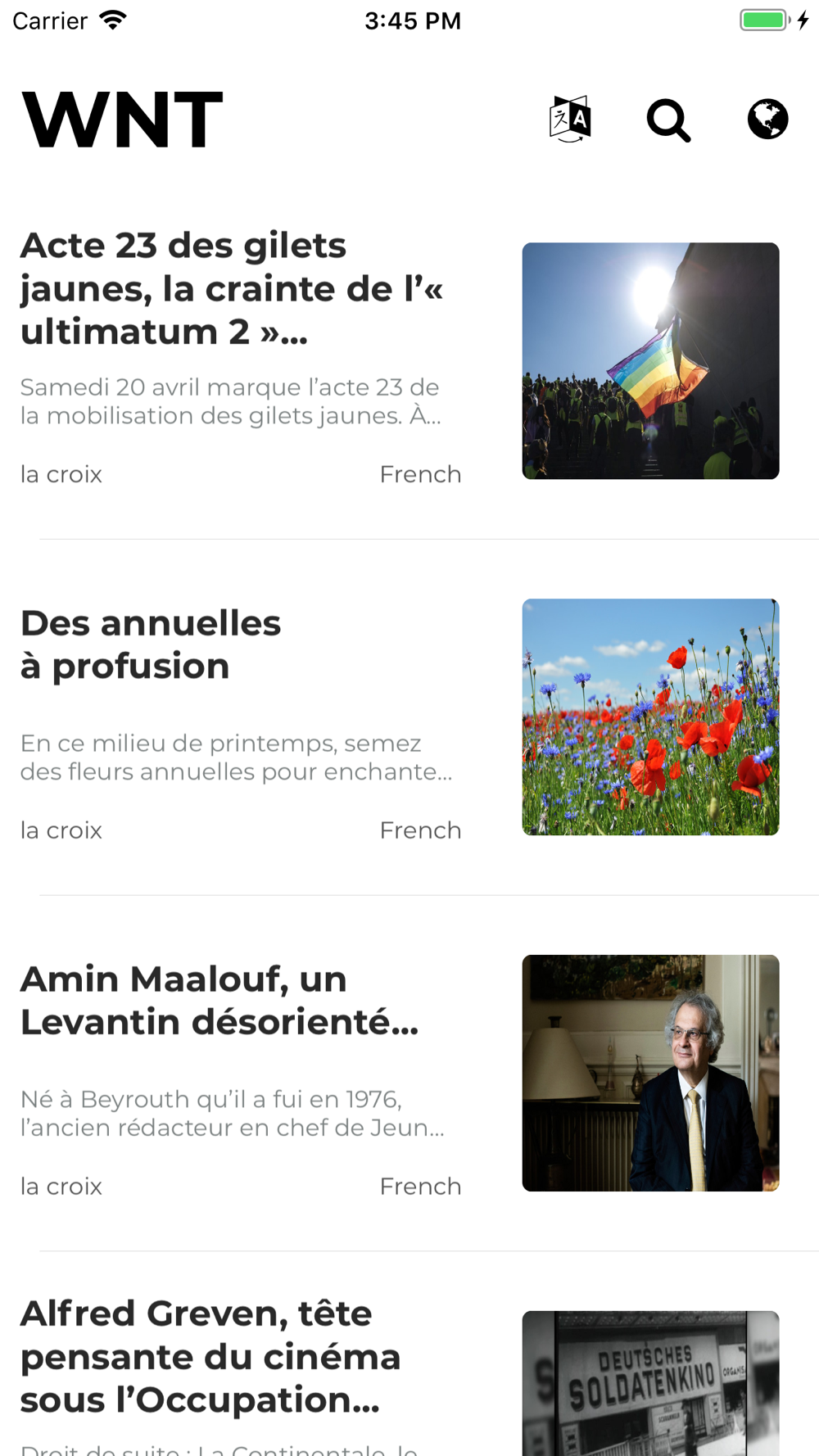
Task: Open the Amin Maalouf article
Action: click(x=409, y=1074)
